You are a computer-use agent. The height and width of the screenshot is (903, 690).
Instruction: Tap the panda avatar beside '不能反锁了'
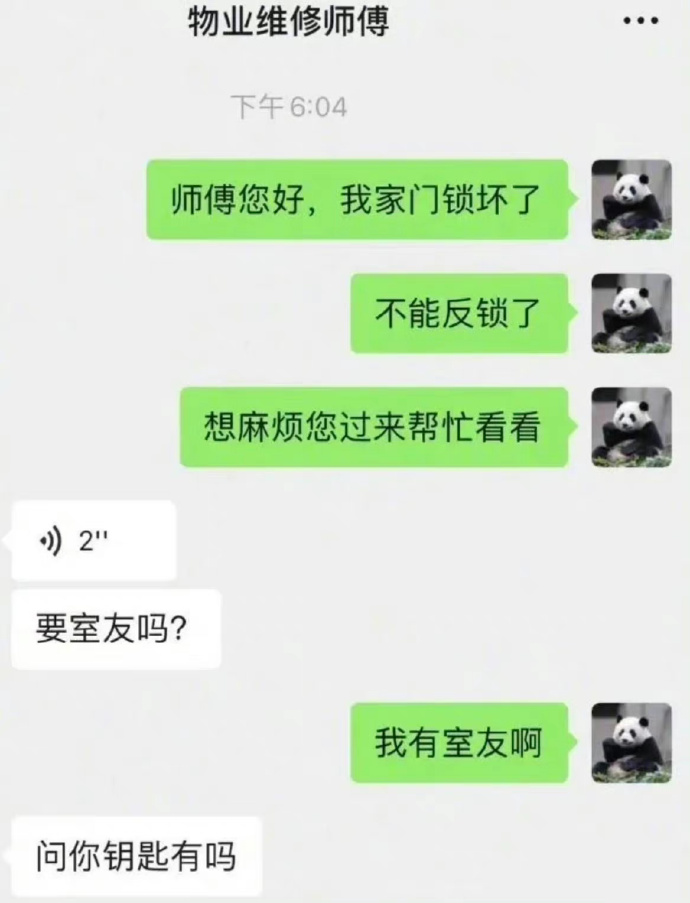click(631, 313)
